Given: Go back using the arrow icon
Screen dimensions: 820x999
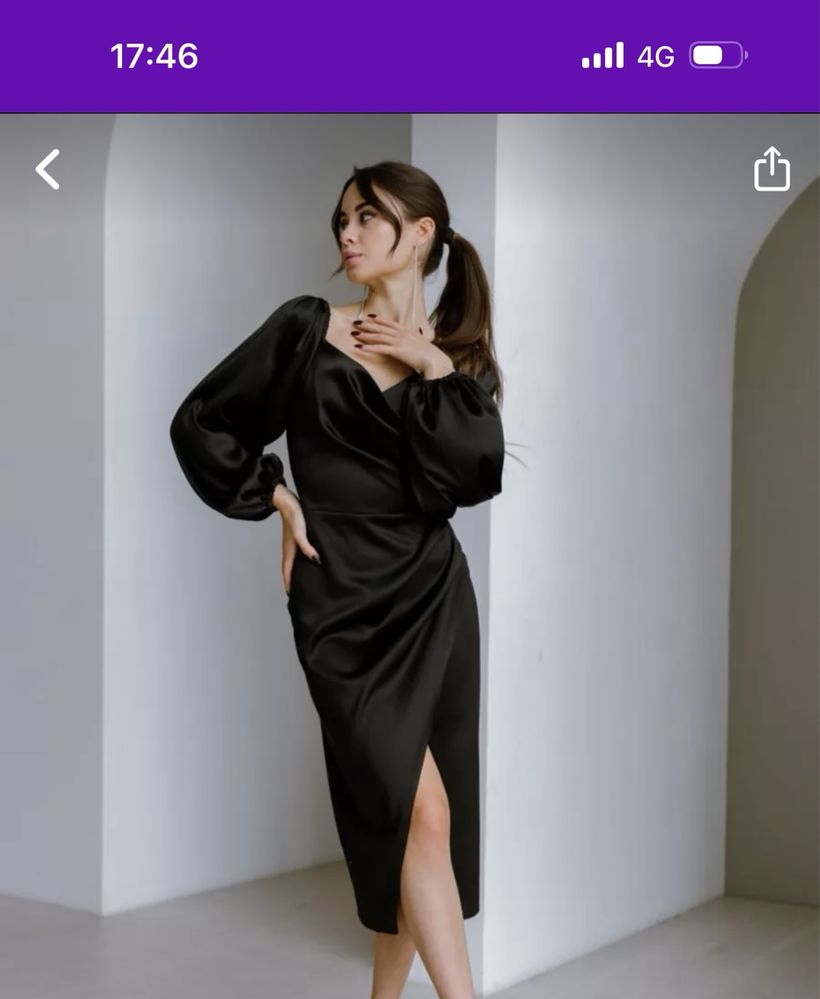Looking at the screenshot, I should pyautogui.click(x=48, y=169).
